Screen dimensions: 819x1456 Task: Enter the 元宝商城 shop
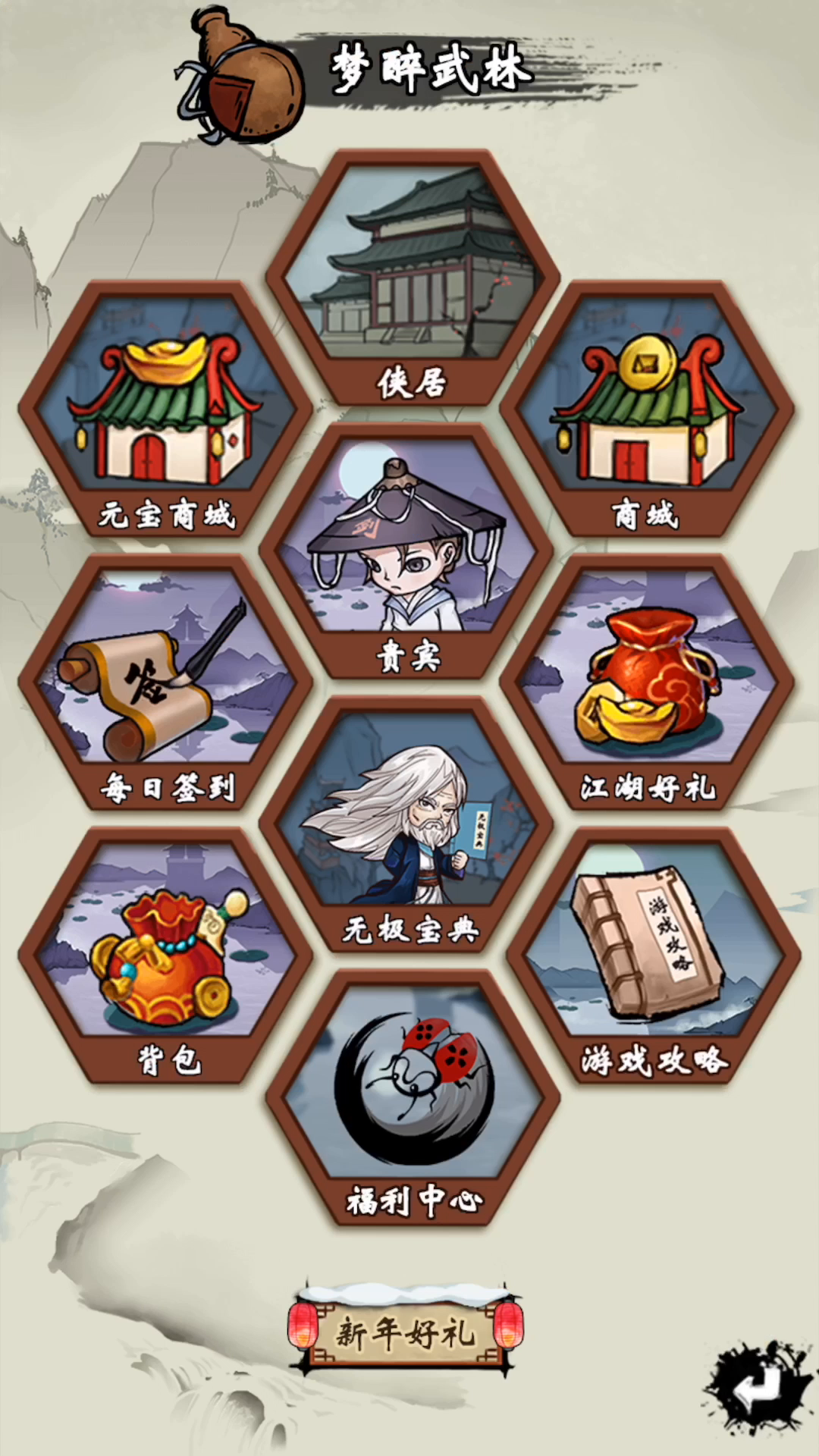point(165,409)
